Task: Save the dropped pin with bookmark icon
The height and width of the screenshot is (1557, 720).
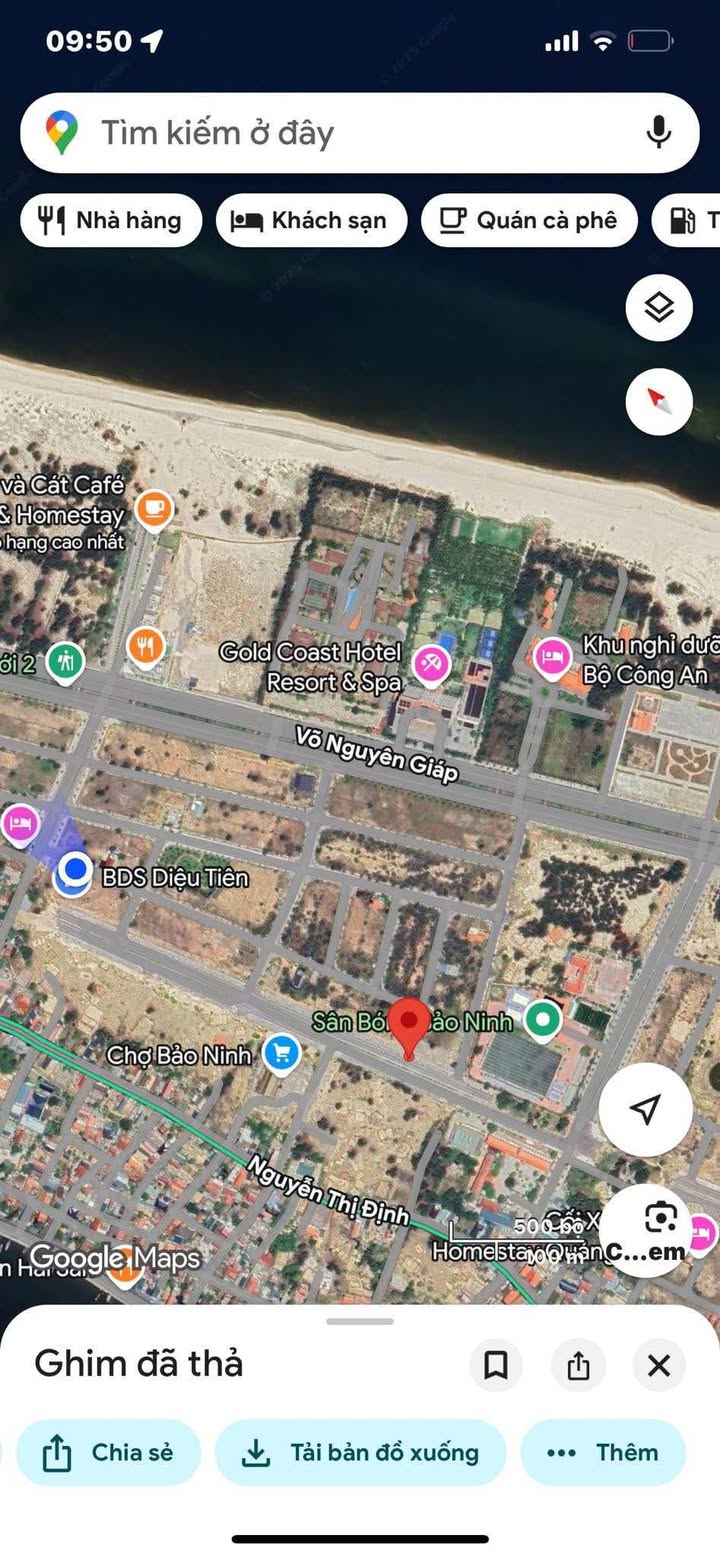Action: 496,1365
